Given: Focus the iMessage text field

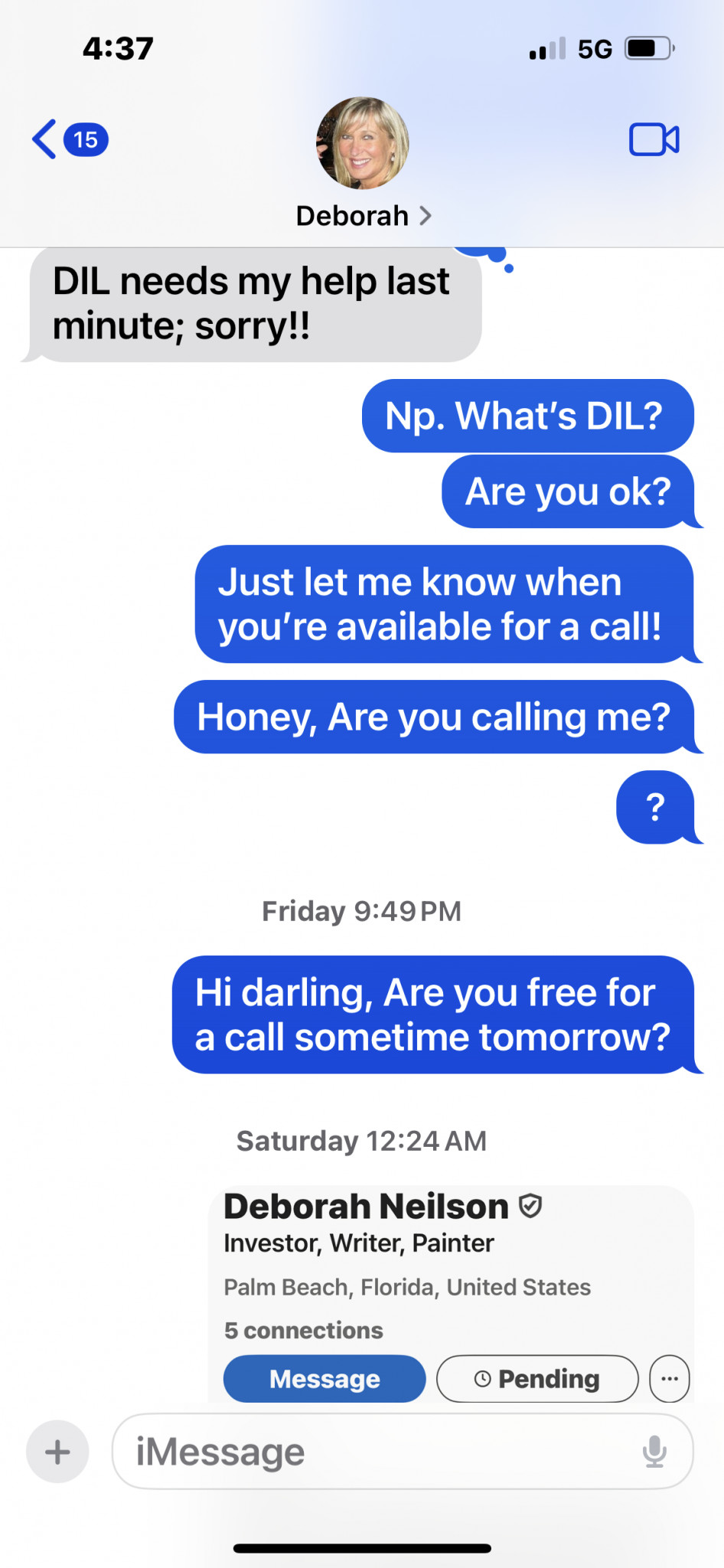Looking at the screenshot, I should [x=375, y=1452].
